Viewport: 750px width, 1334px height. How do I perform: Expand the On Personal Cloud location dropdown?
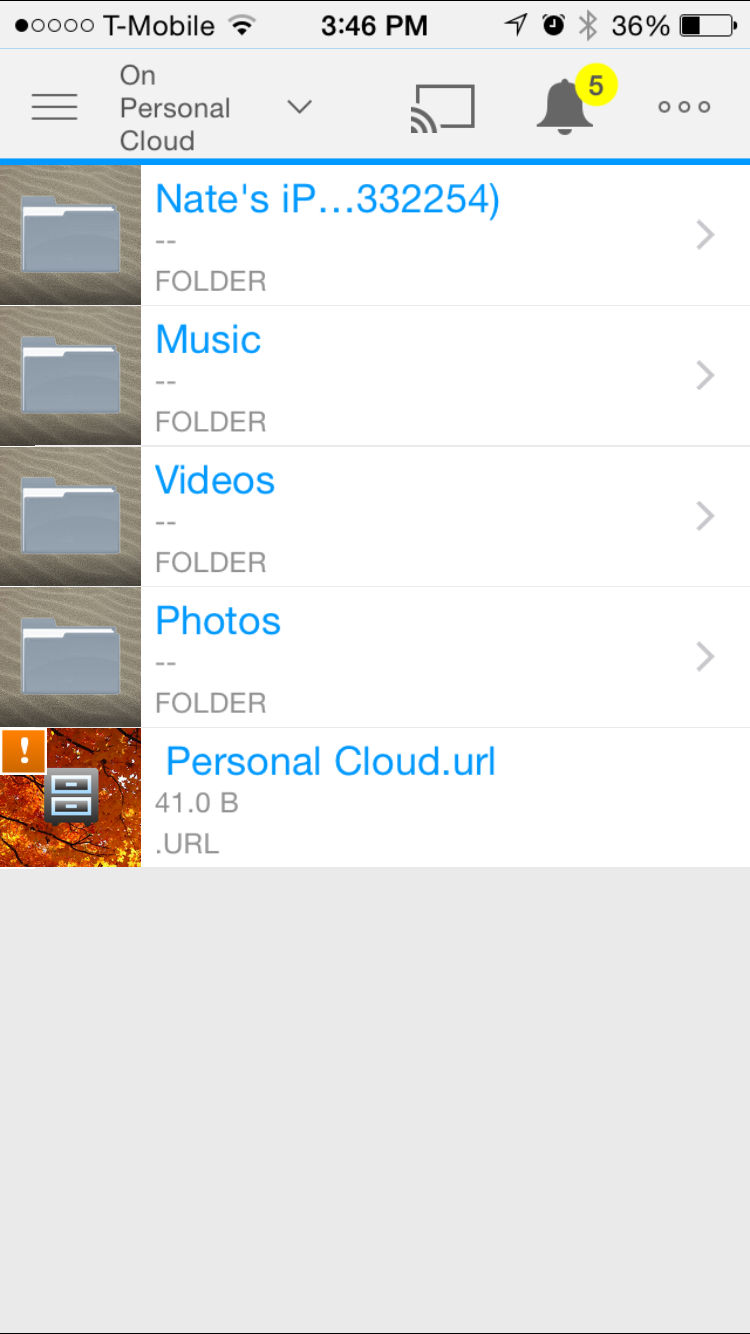(298, 107)
